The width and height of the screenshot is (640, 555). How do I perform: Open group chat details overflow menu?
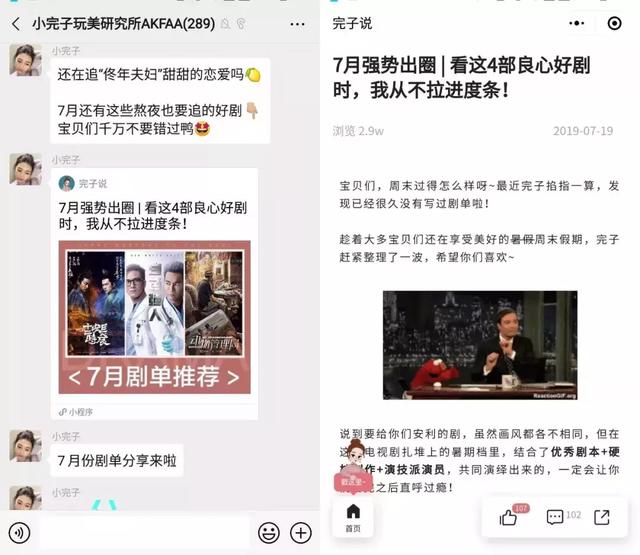[x=296, y=22]
